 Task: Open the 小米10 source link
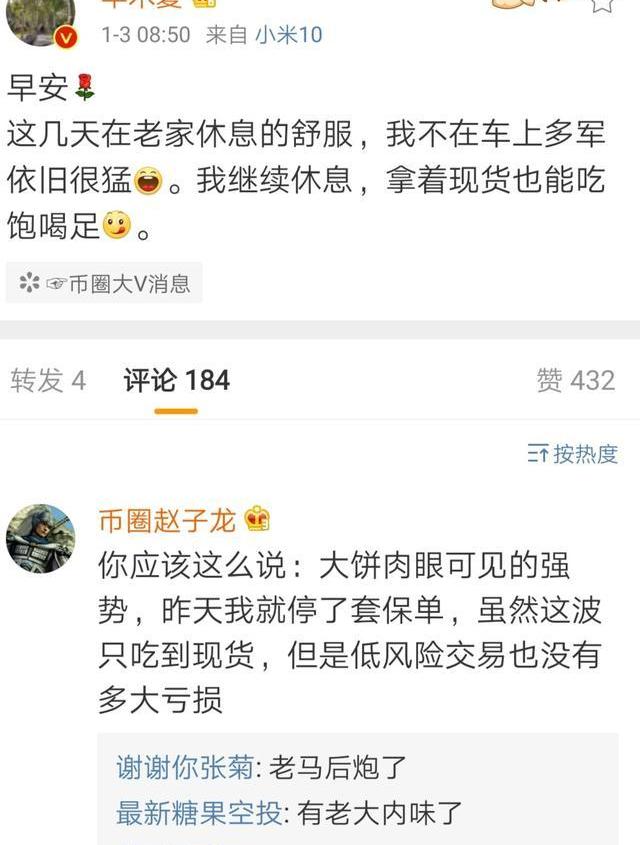288,35
